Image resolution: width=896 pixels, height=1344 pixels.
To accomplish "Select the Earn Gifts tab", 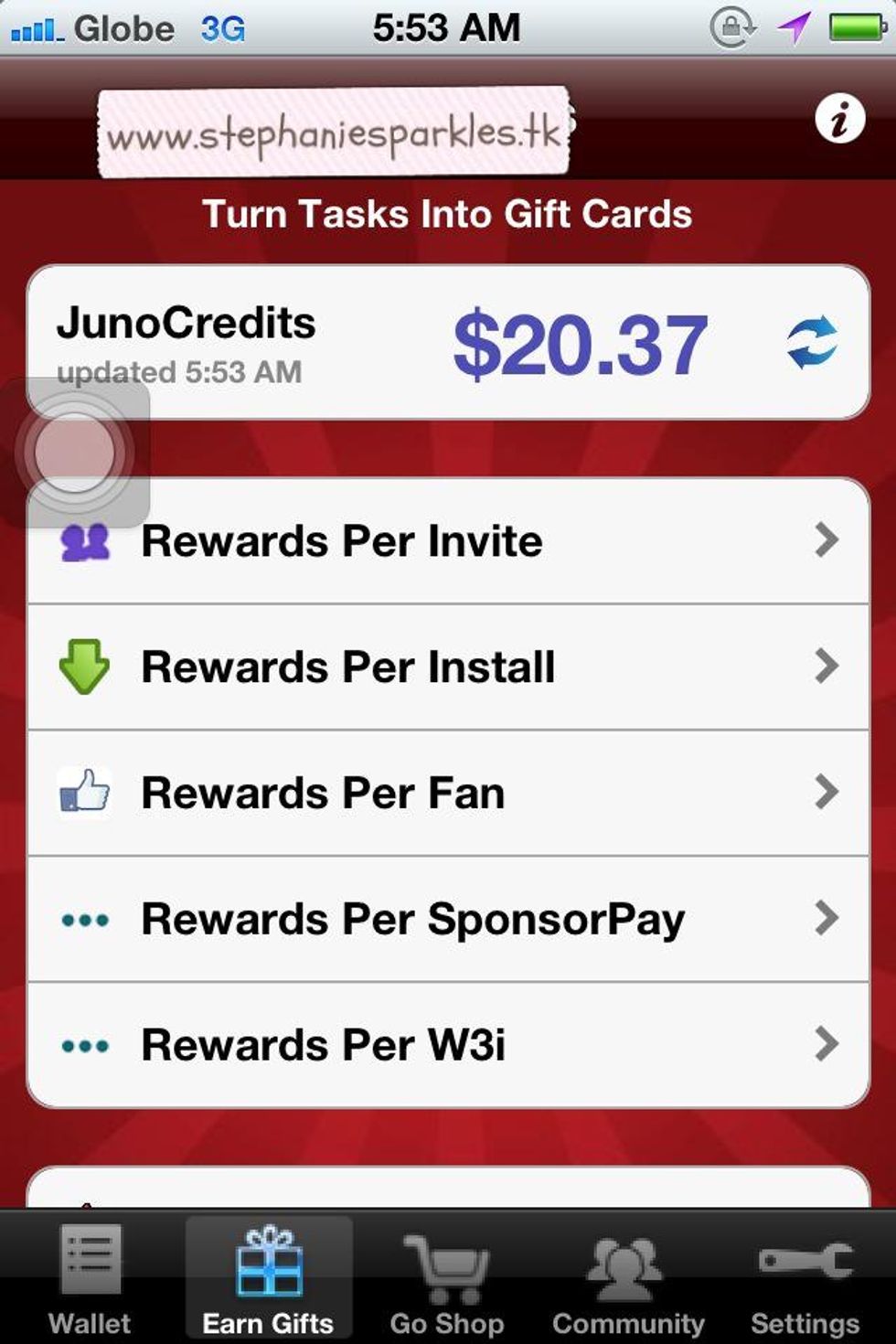I will click(268, 1280).
